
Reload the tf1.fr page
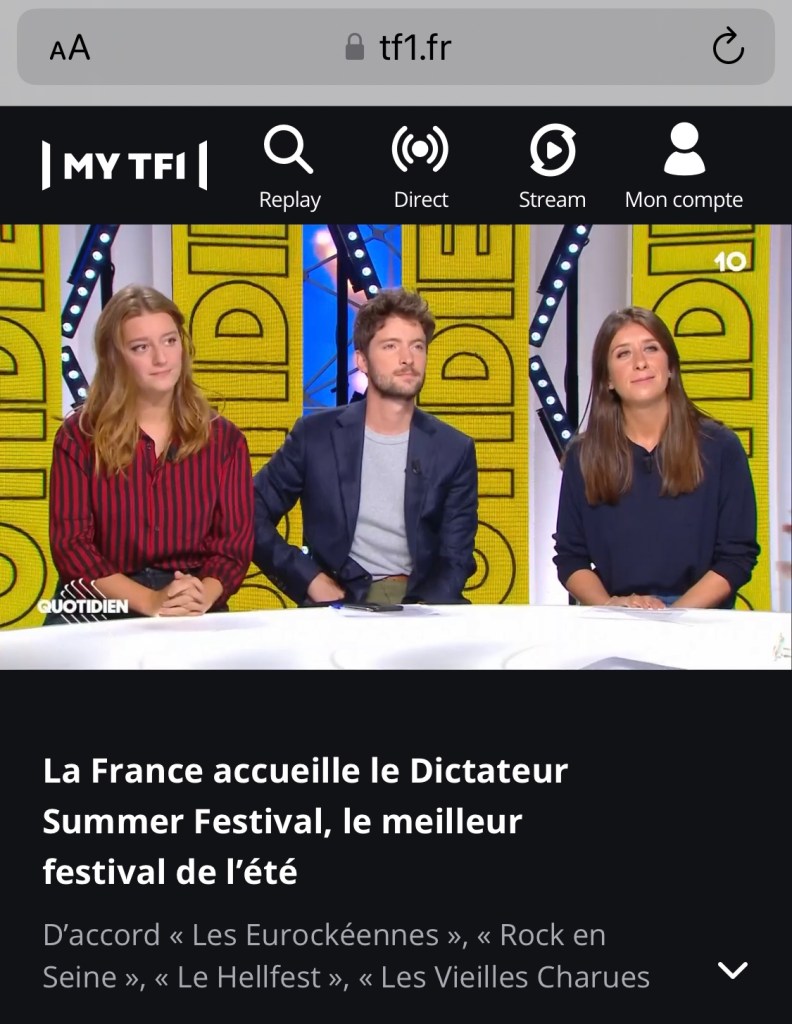pos(727,47)
